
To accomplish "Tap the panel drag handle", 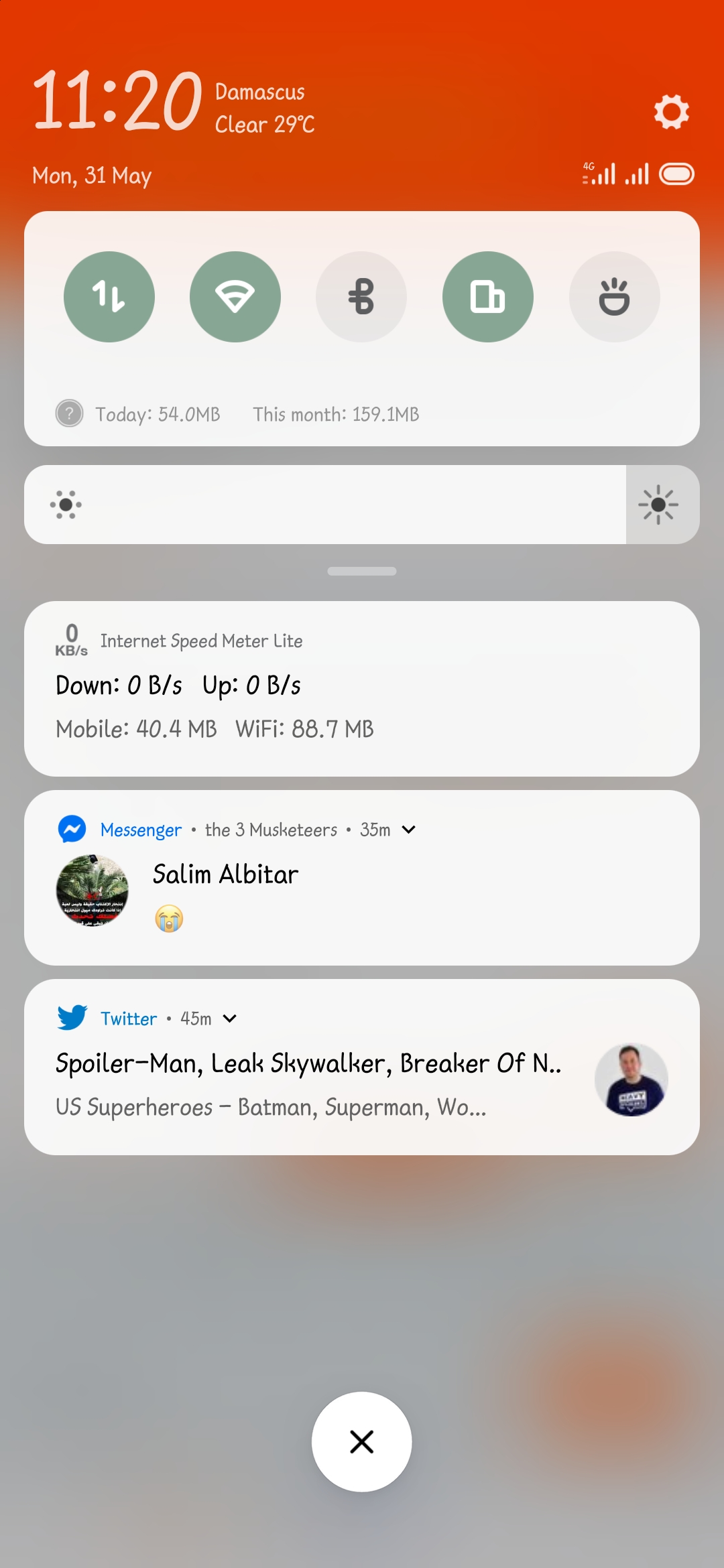I will [x=362, y=571].
